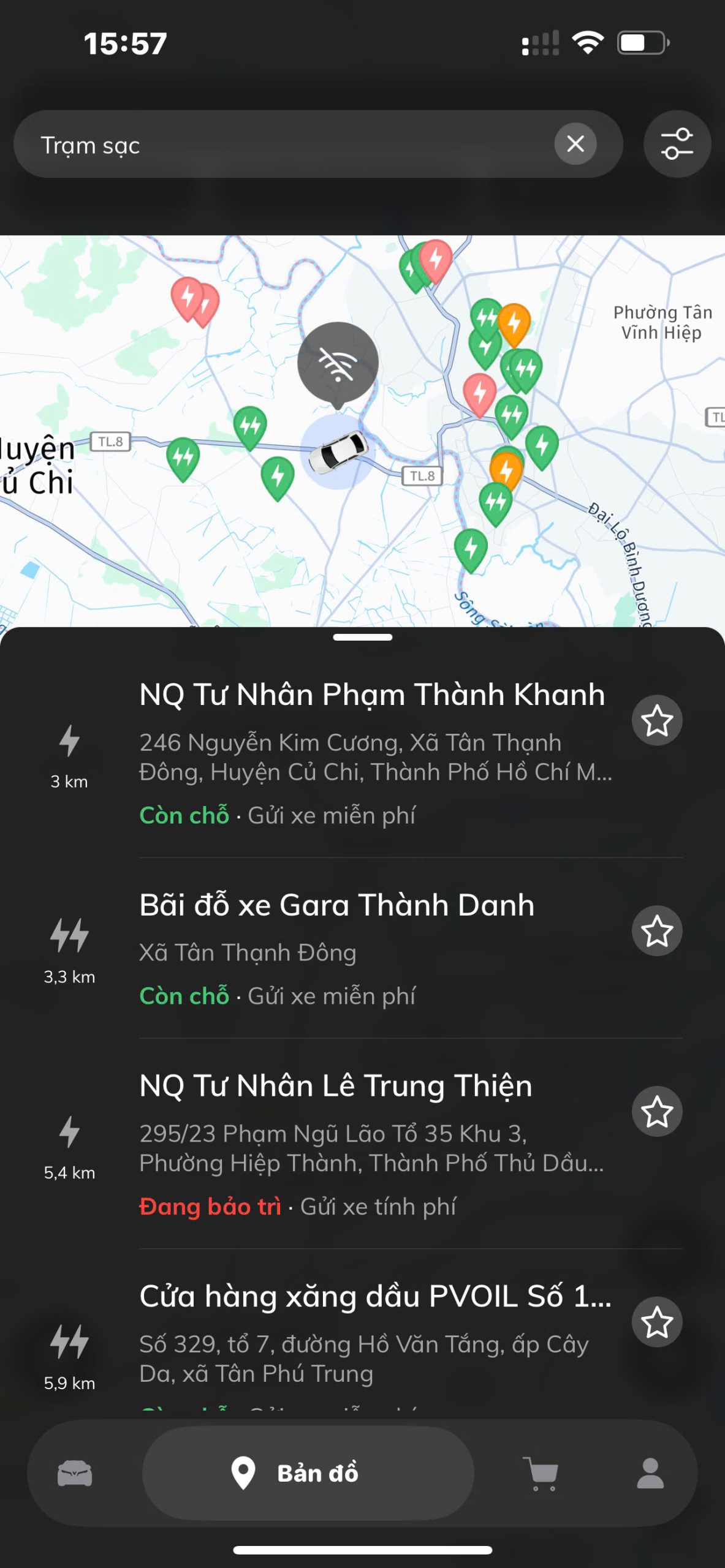Open the profile tab
The width and height of the screenshot is (725, 1568).
[x=650, y=1473]
